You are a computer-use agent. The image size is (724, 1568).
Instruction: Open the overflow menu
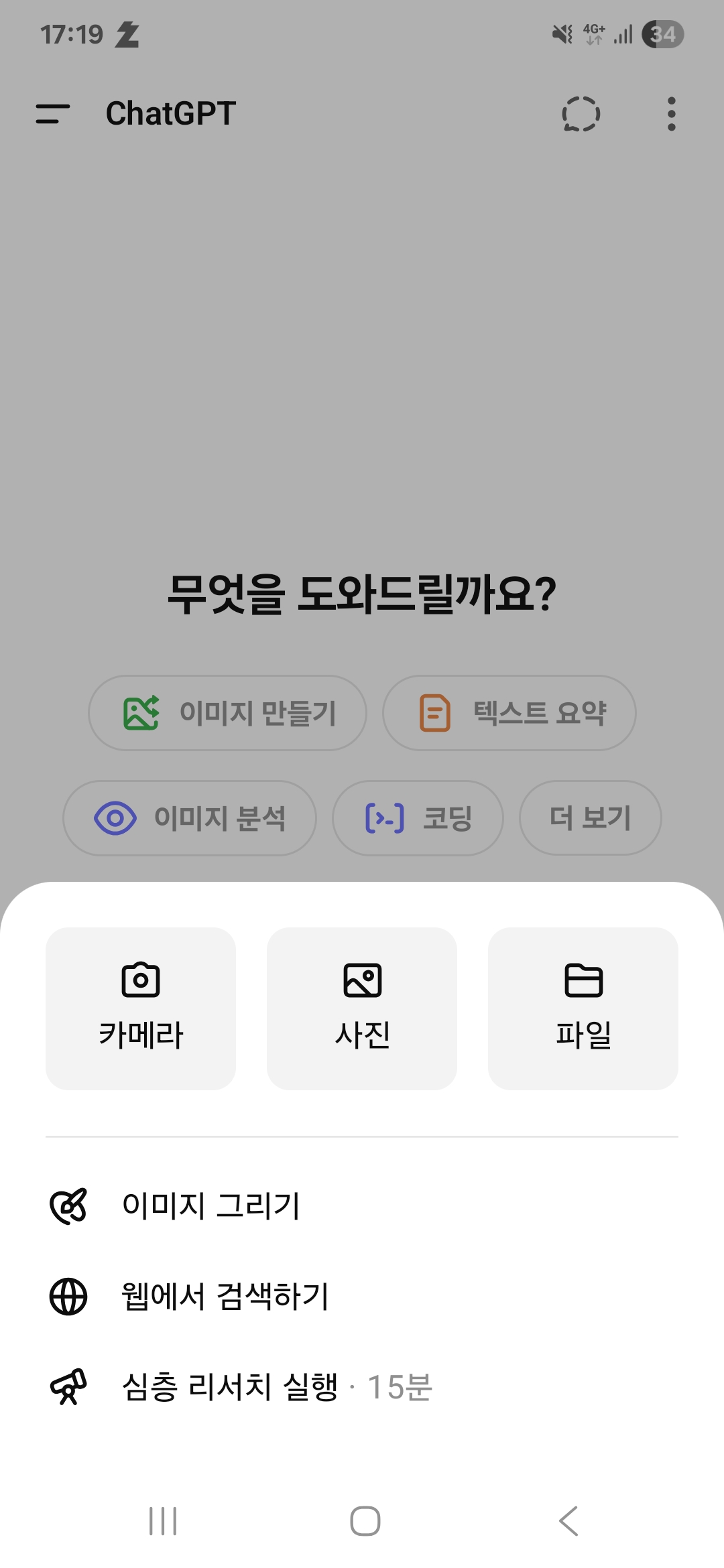click(x=671, y=114)
